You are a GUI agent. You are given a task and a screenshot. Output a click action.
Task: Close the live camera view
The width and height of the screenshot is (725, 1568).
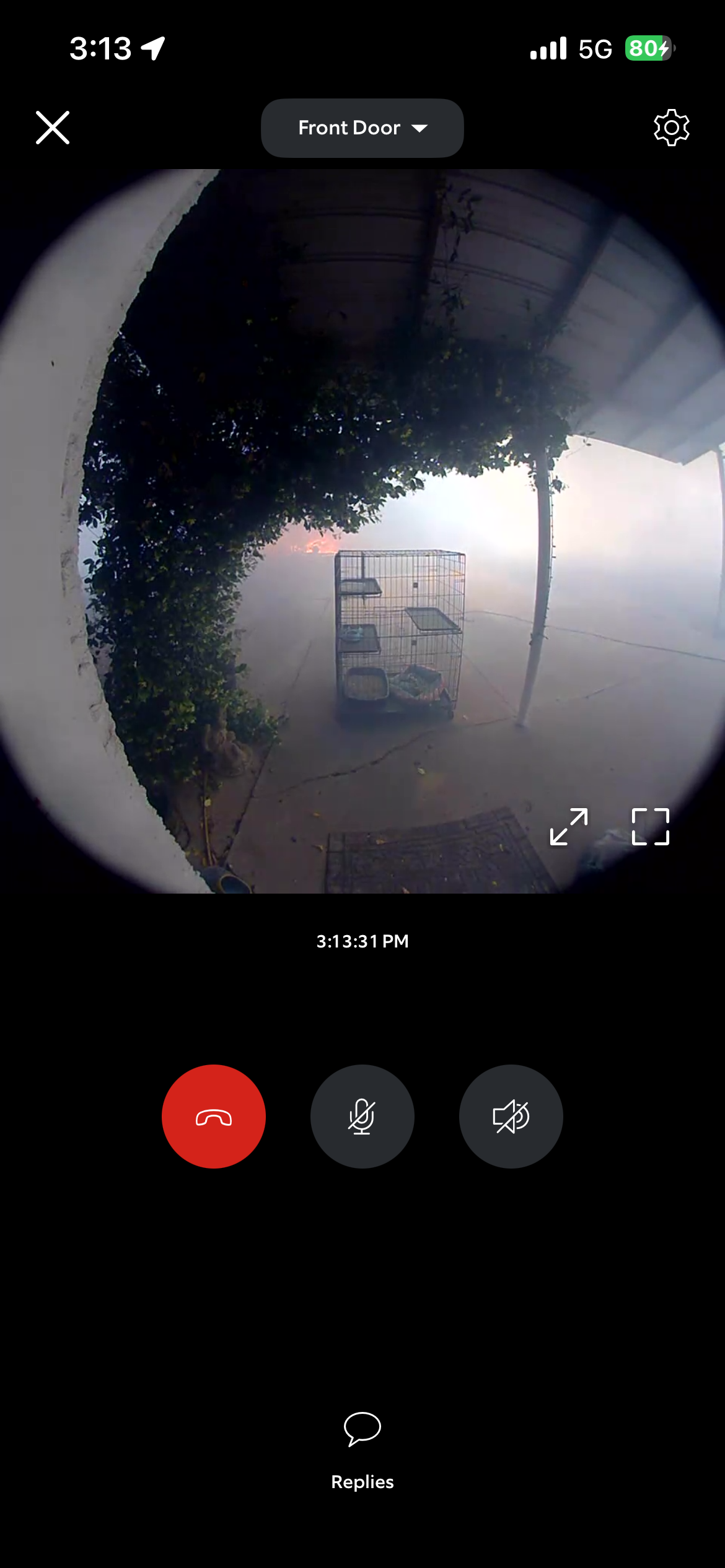click(x=53, y=128)
